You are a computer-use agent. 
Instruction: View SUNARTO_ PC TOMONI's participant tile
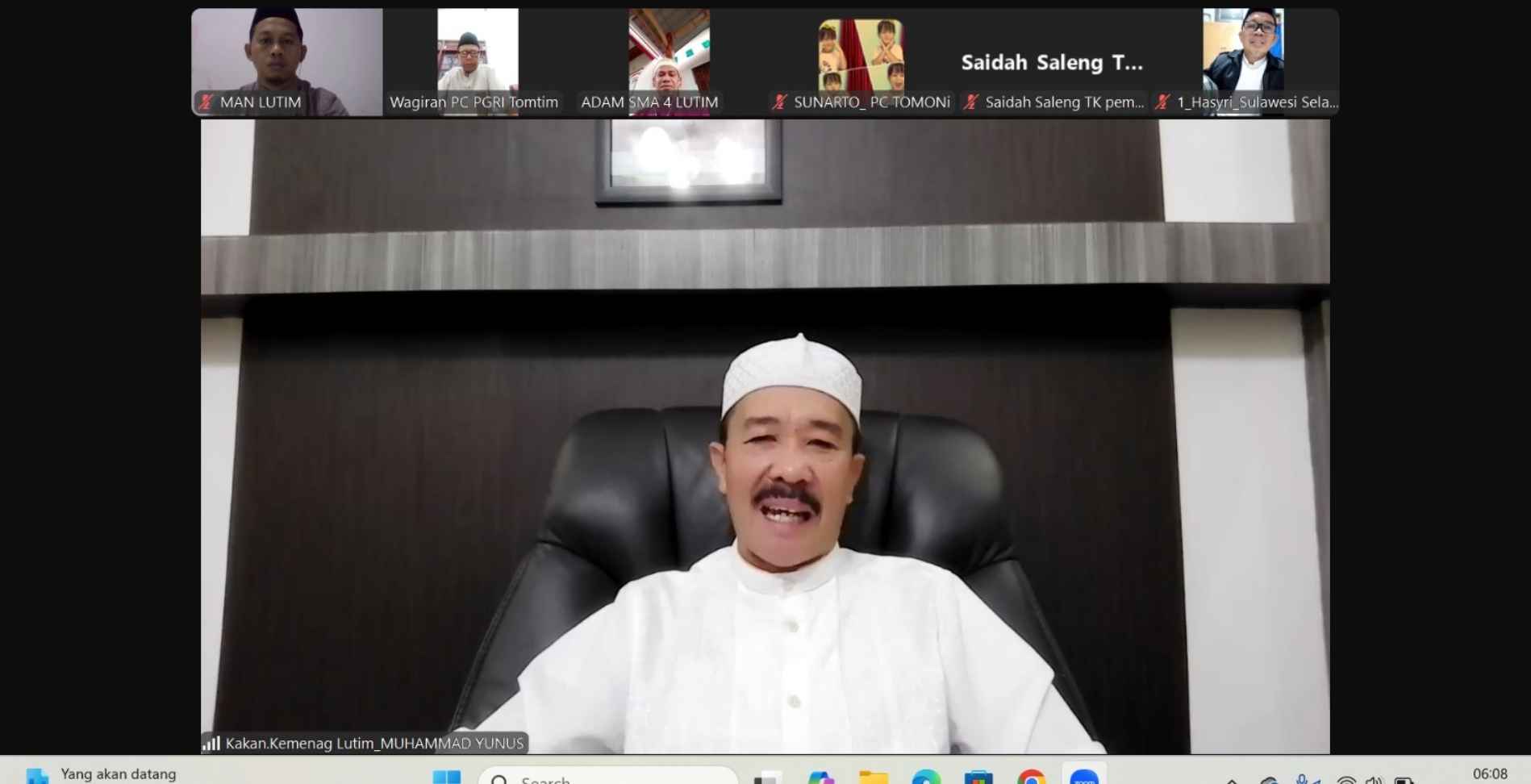click(x=861, y=62)
